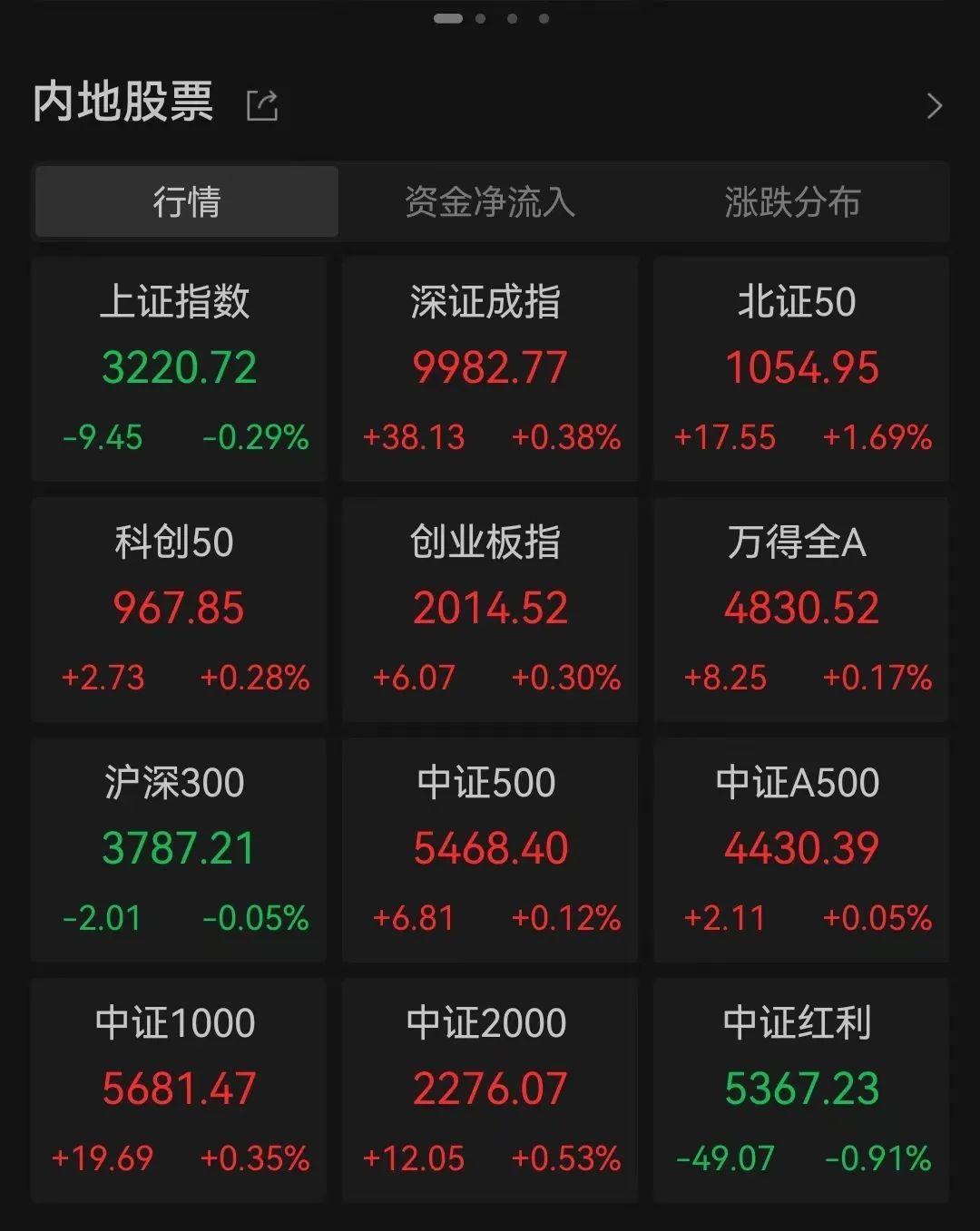Open 中证A500 index details

coord(801,849)
